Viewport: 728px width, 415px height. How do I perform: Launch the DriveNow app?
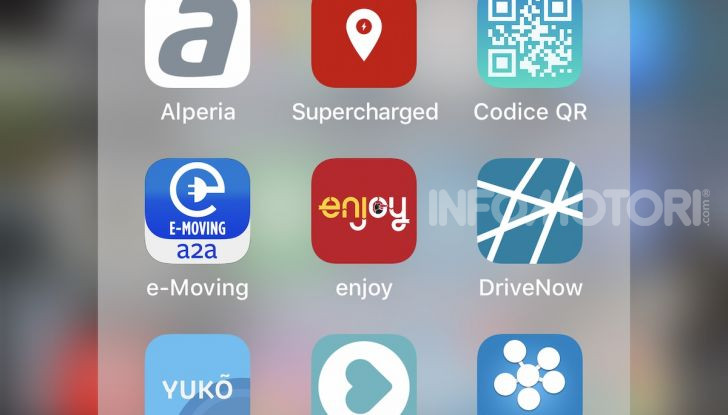pos(529,211)
